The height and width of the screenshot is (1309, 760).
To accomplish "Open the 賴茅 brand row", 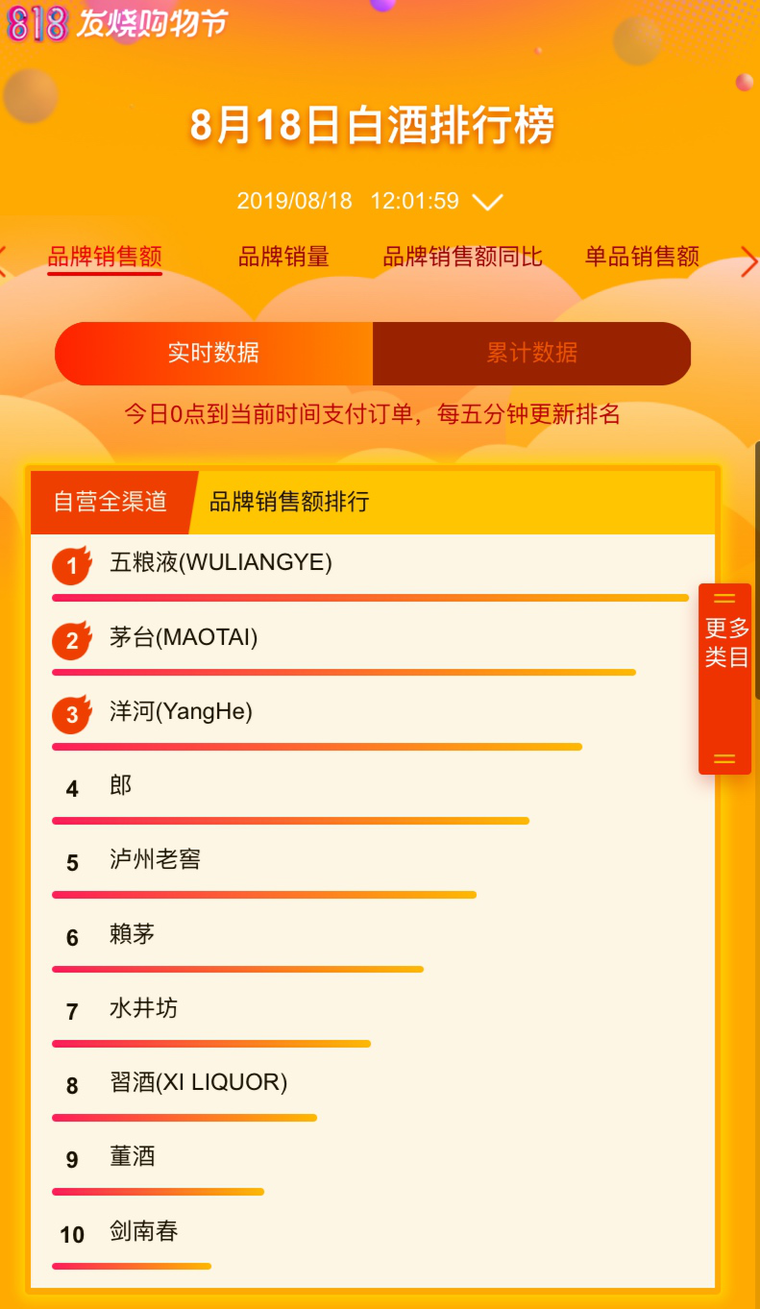I will point(132,934).
